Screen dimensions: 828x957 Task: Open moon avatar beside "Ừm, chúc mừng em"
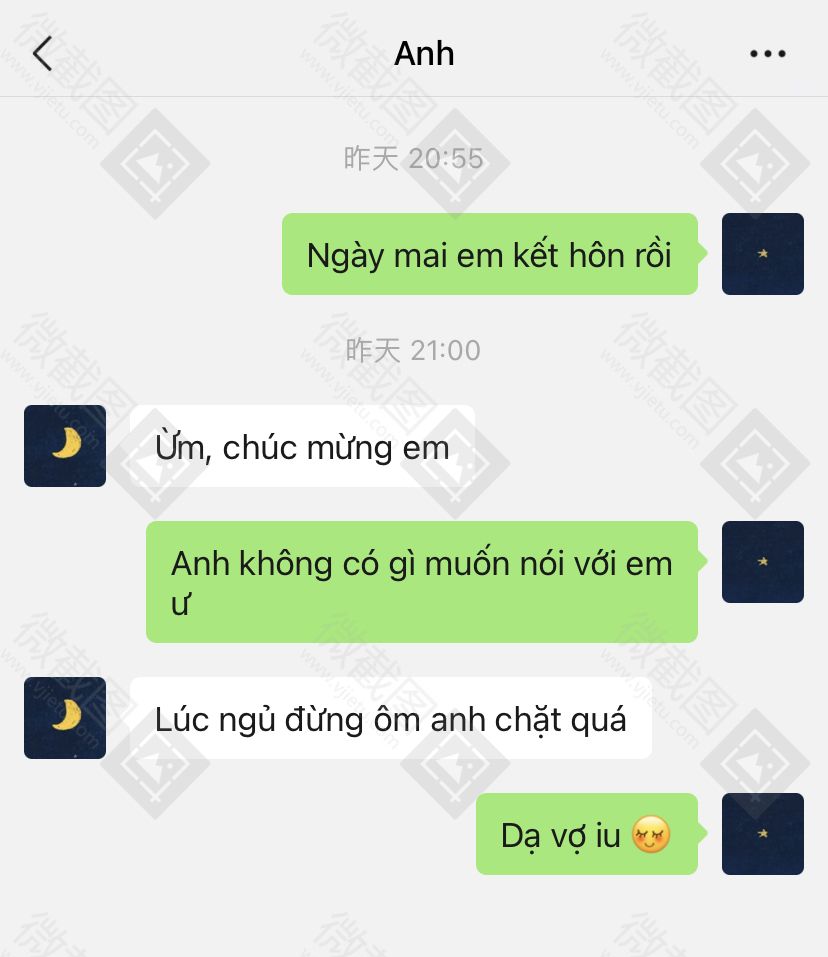click(x=65, y=446)
